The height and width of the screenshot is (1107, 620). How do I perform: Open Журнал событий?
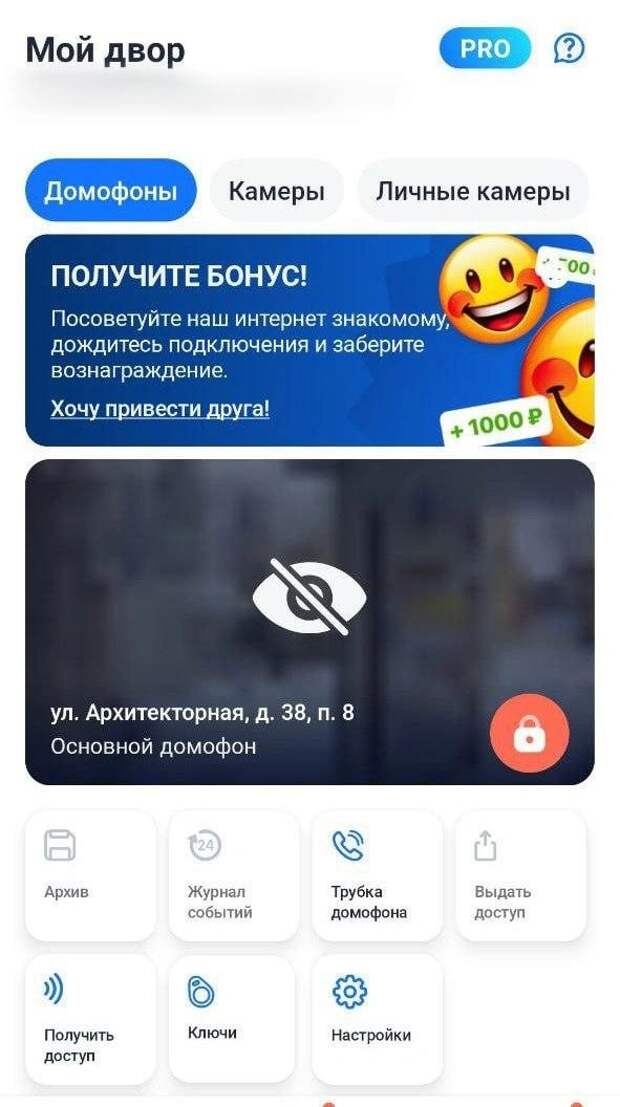pos(233,875)
